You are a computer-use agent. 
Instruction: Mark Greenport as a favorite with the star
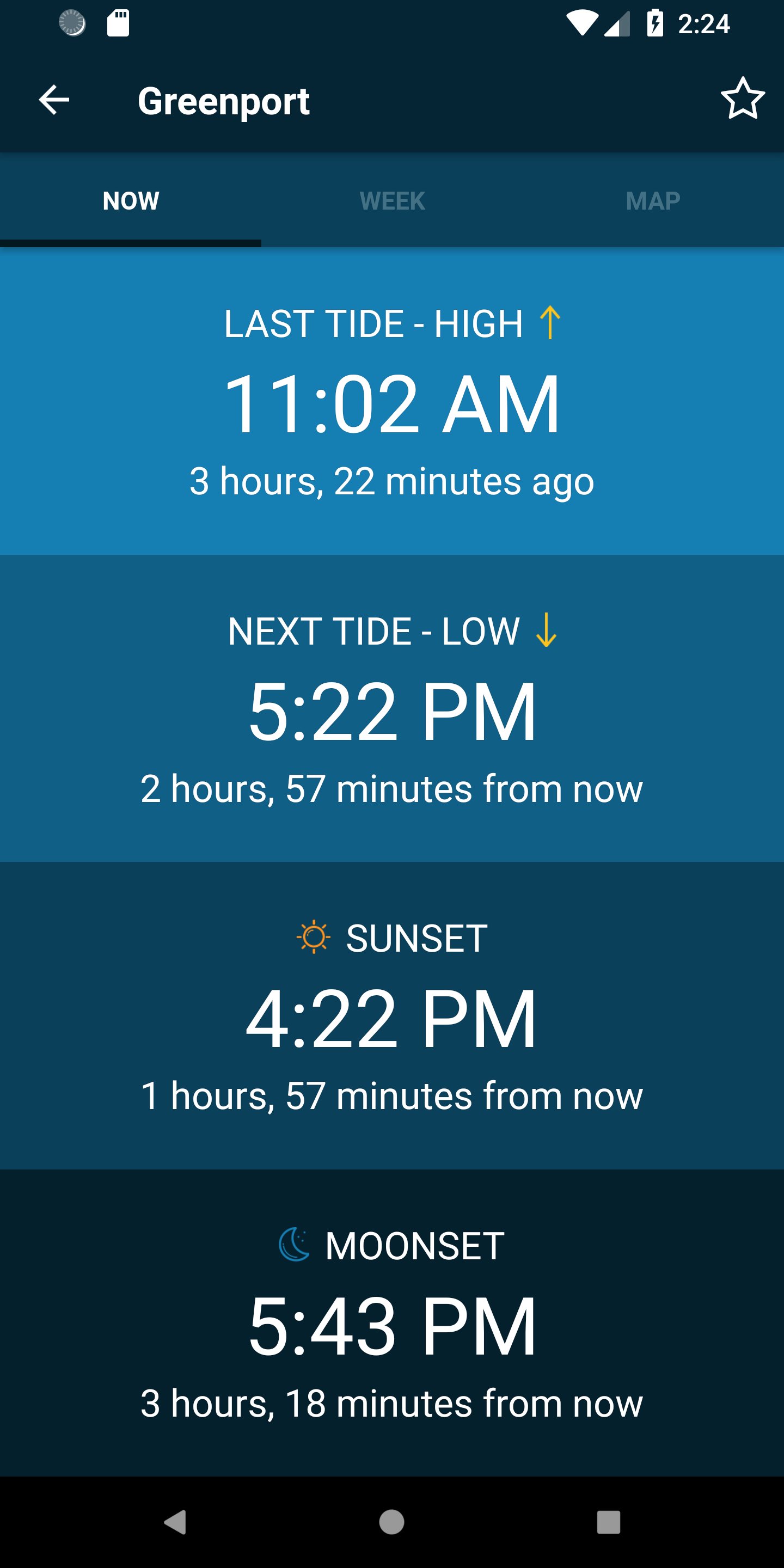point(742,99)
